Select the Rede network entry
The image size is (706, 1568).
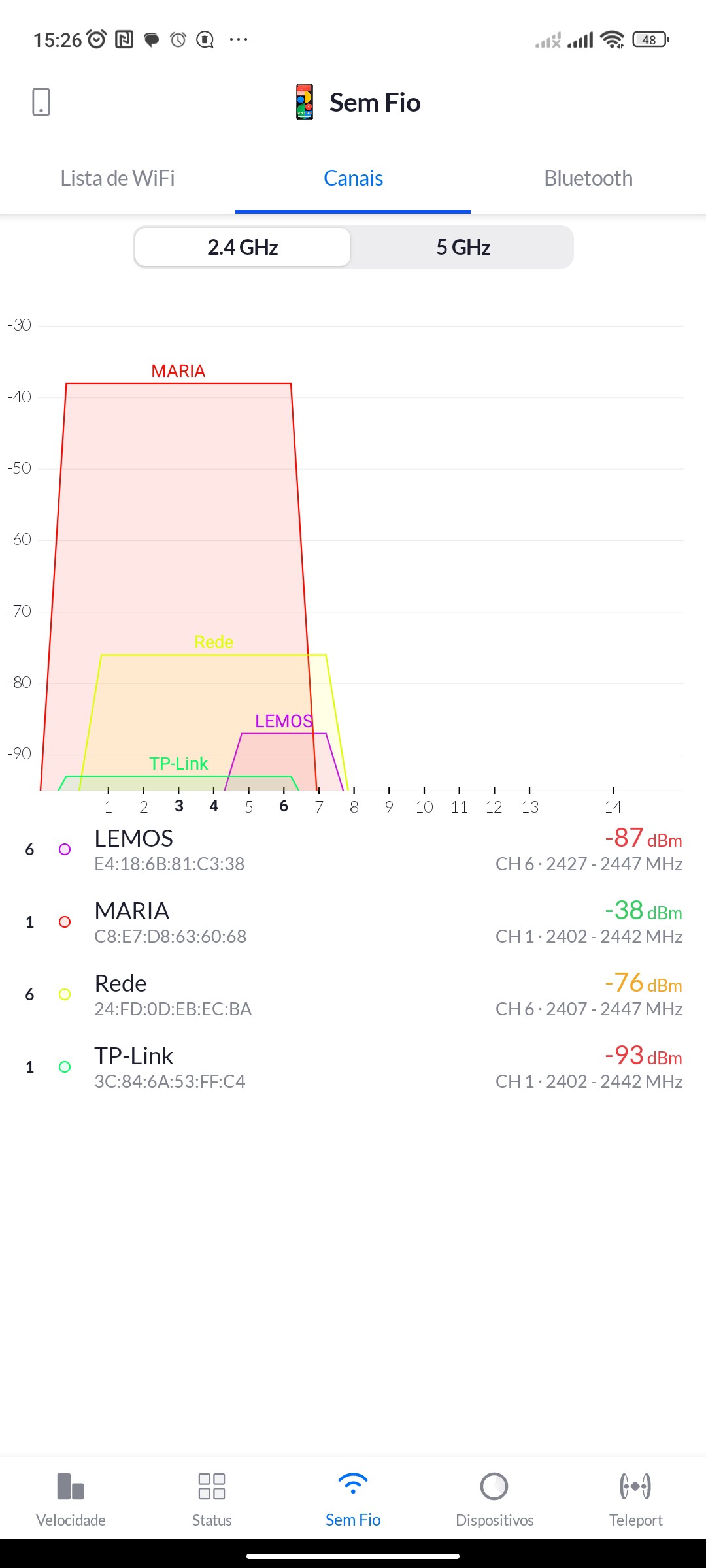353,994
